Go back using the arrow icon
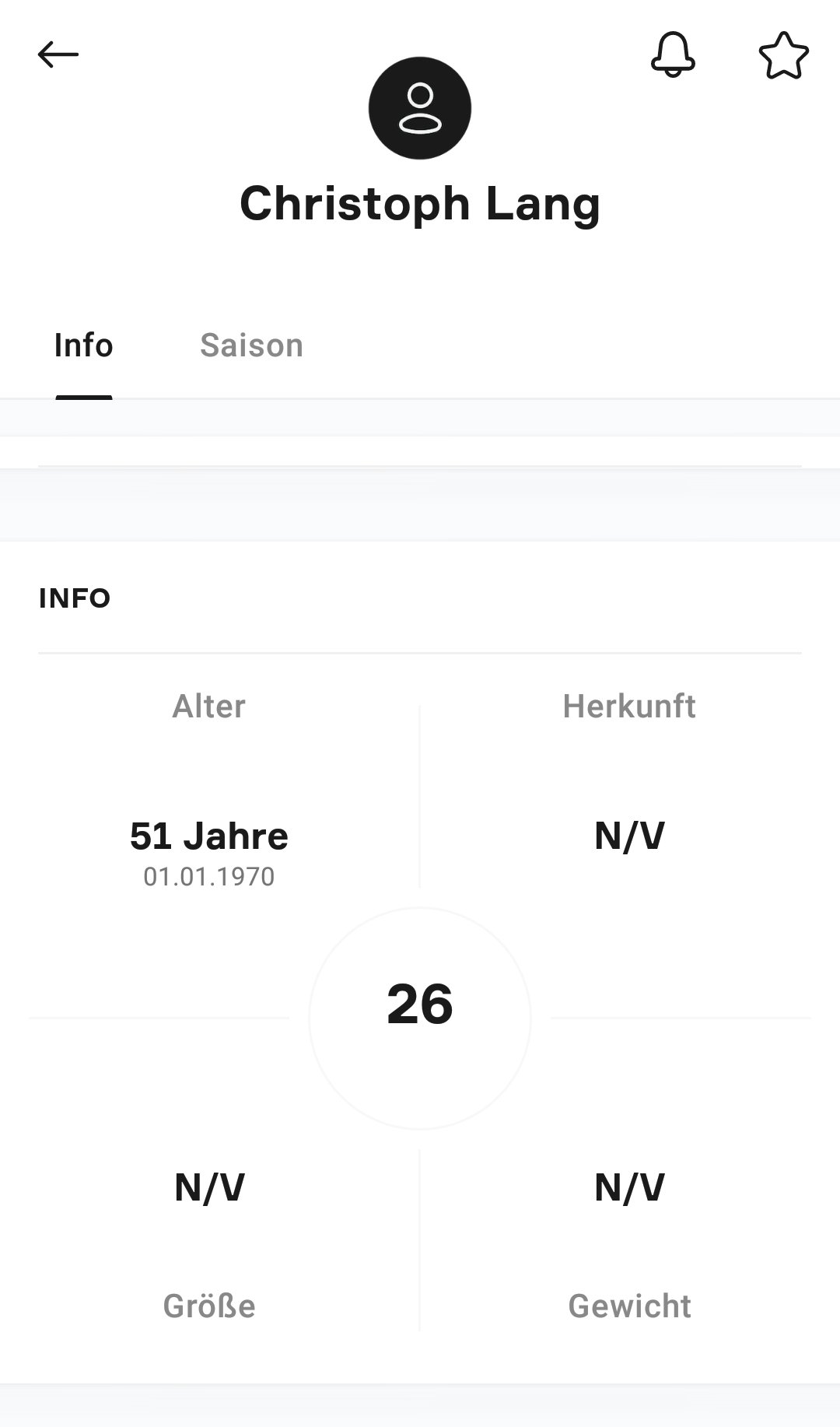 [58, 54]
